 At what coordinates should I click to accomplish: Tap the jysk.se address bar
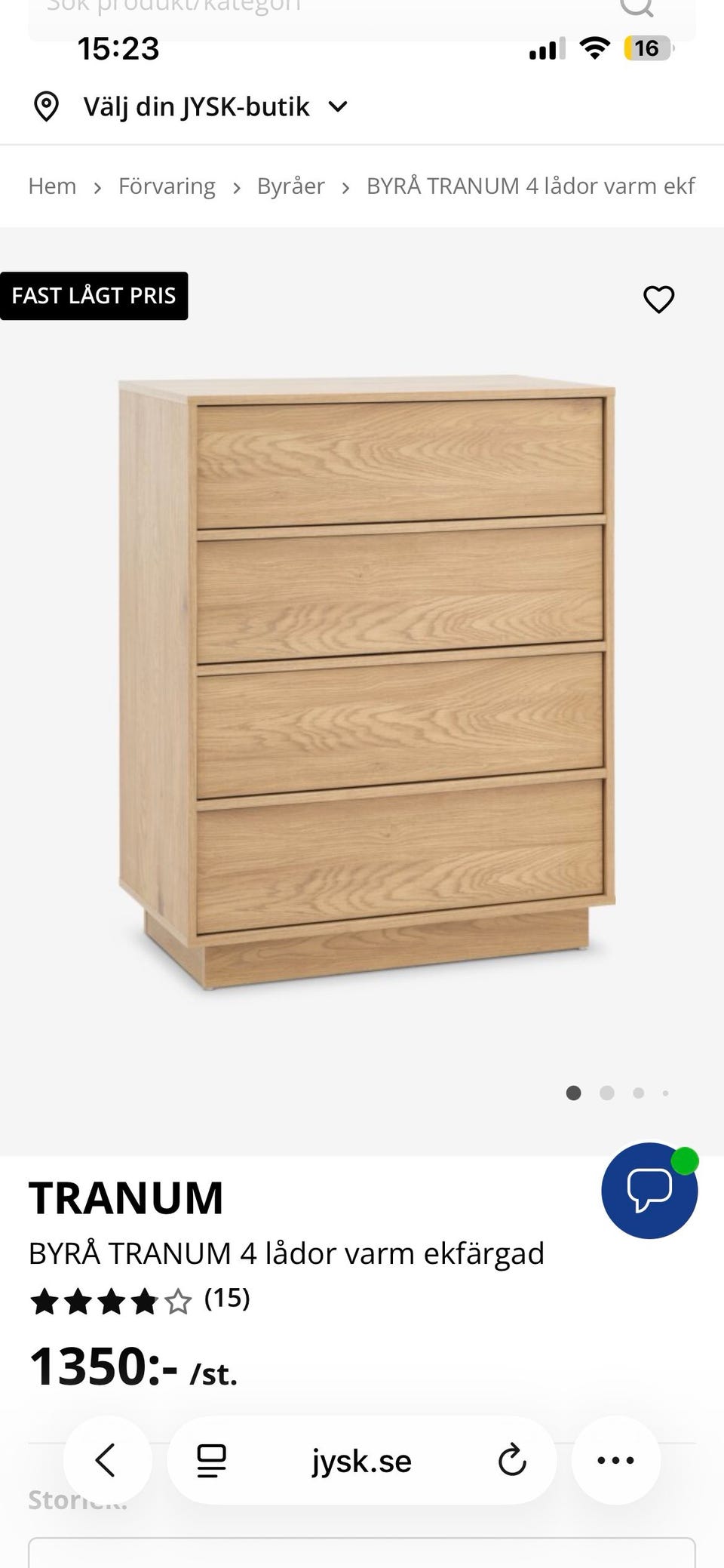click(x=362, y=1462)
